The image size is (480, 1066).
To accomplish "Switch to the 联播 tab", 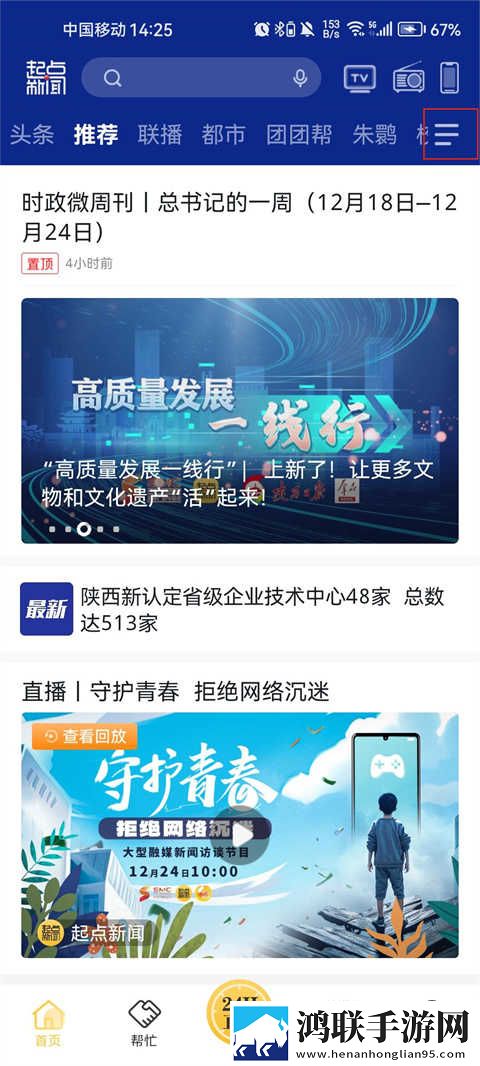I will 160,135.
